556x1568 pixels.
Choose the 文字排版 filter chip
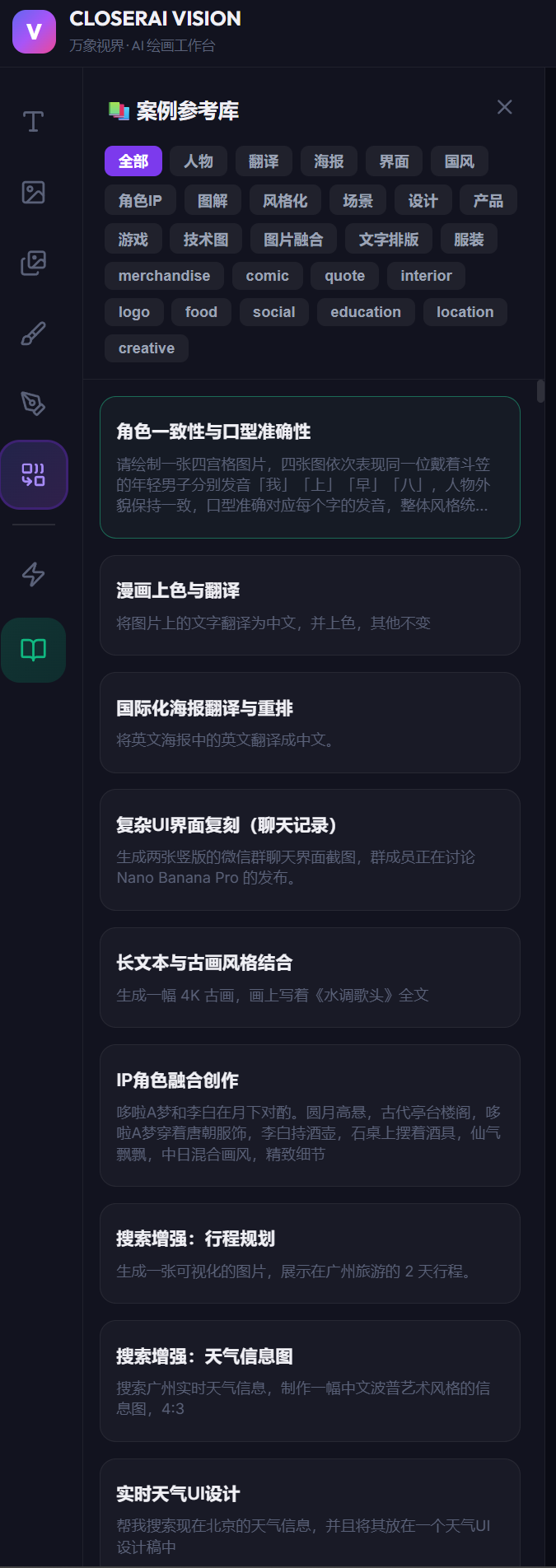click(389, 240)
